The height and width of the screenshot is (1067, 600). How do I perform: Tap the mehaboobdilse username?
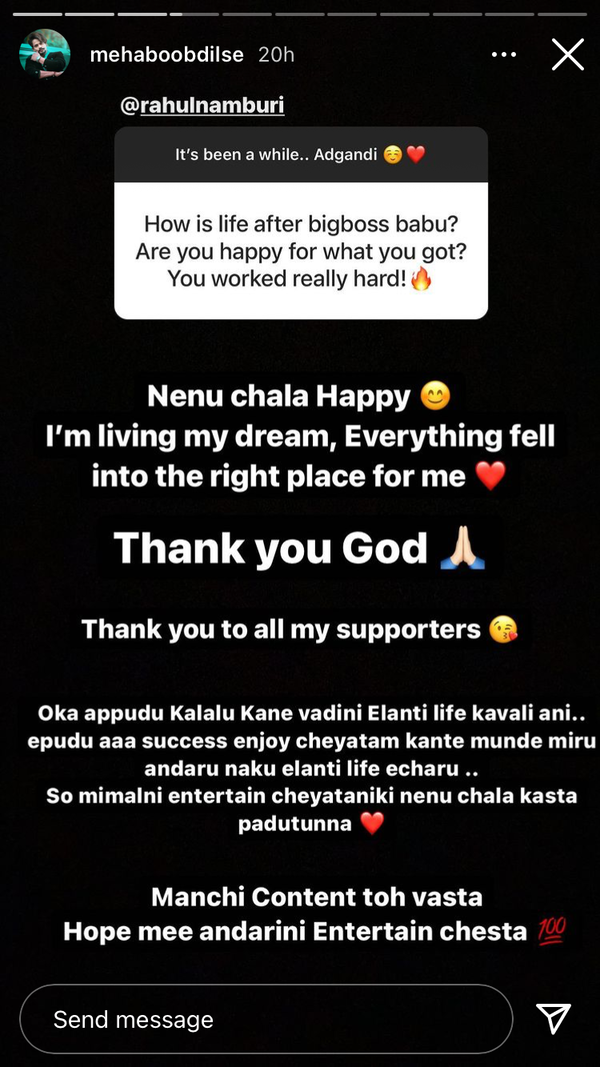coord(166,55)
